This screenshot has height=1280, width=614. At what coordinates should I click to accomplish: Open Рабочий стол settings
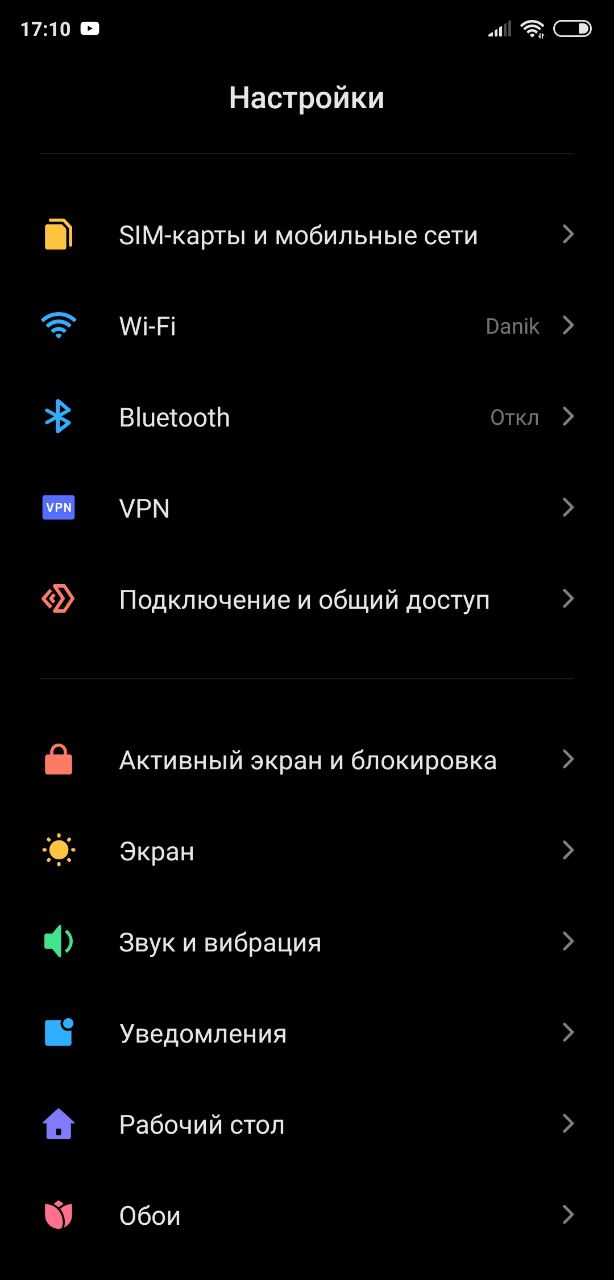coord(307,1124)
